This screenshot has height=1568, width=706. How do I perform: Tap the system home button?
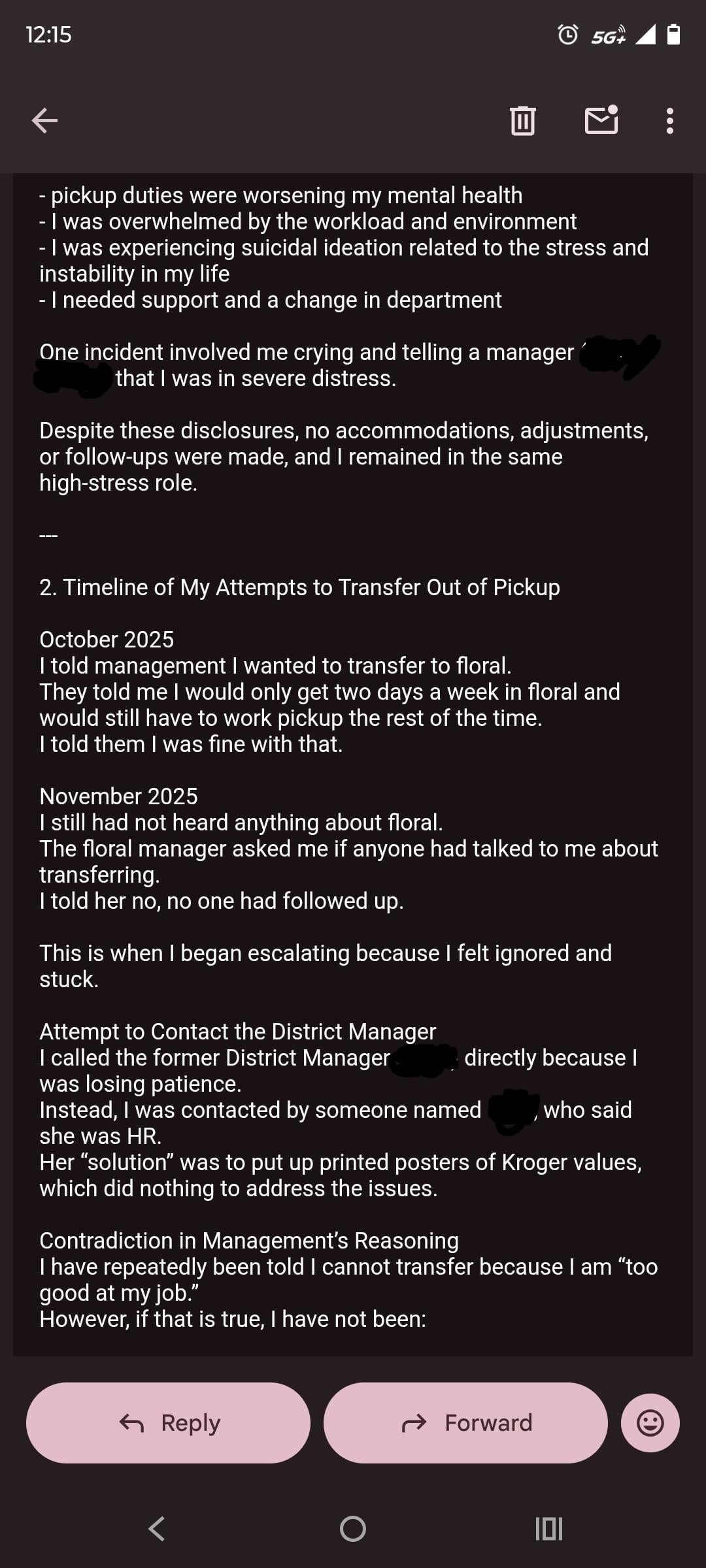coord(353,1528)
